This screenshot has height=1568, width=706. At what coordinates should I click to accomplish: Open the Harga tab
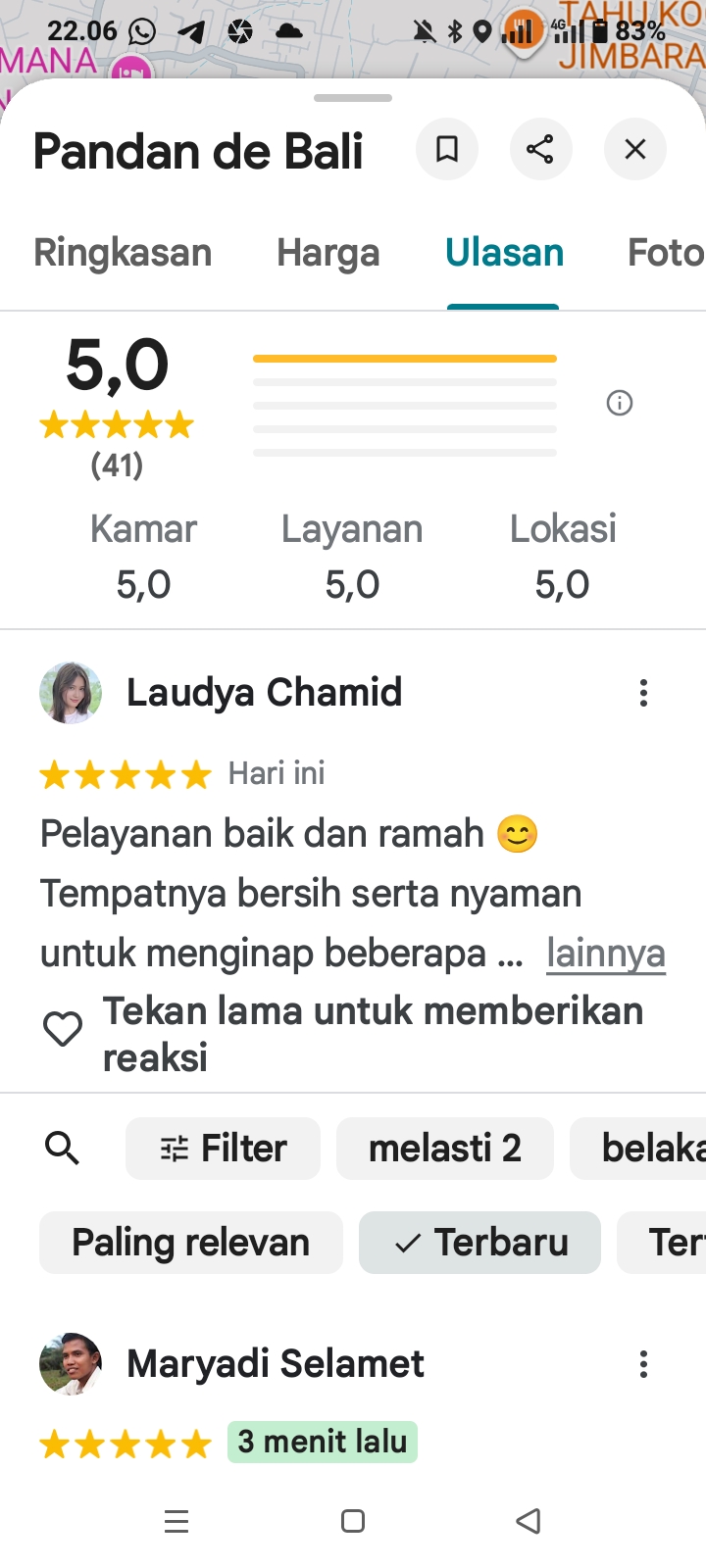pyautogui.click(x=328, y=253)
